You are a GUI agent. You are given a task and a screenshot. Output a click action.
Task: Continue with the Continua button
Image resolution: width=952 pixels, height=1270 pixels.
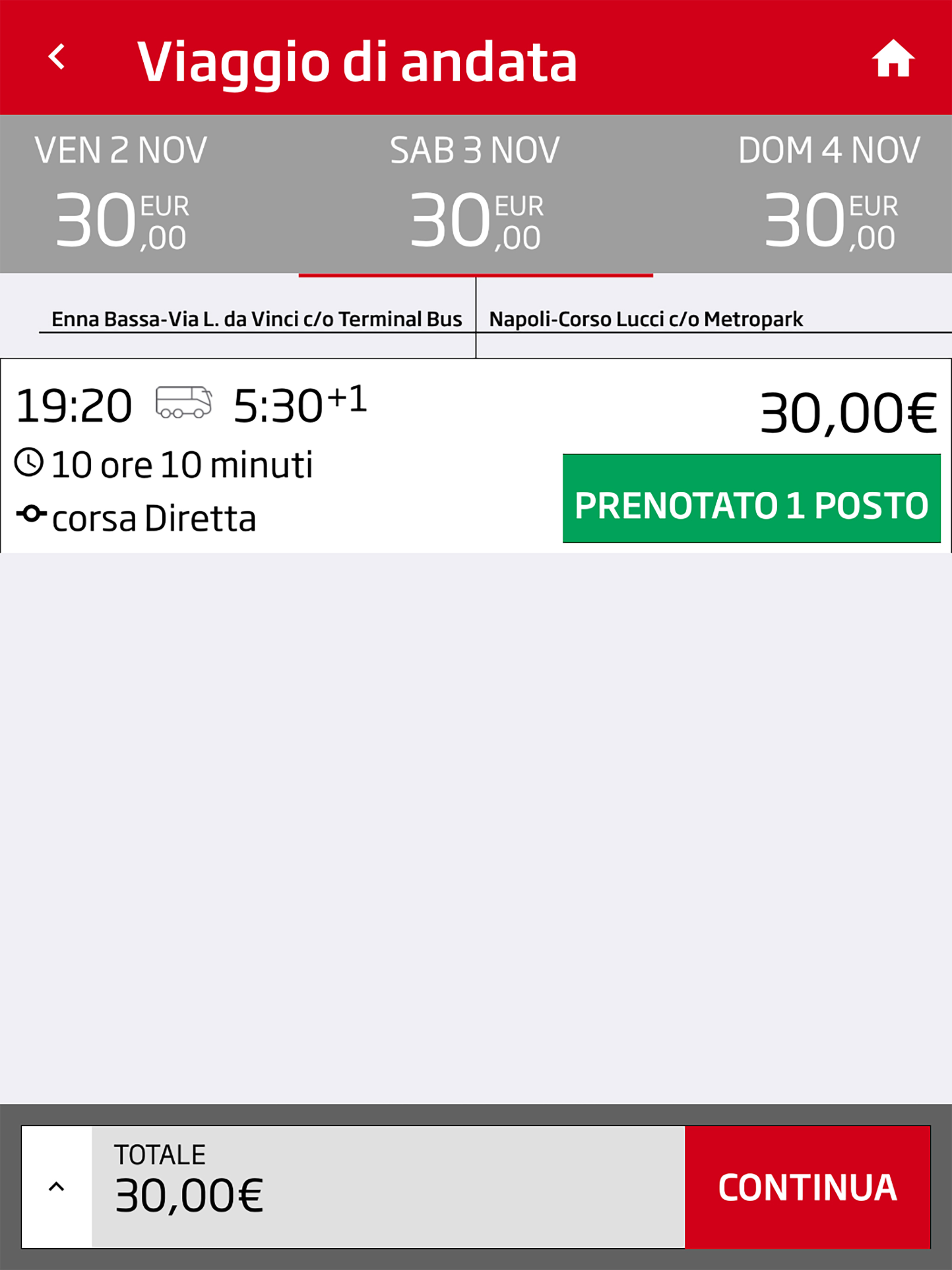click(807, 1187)
